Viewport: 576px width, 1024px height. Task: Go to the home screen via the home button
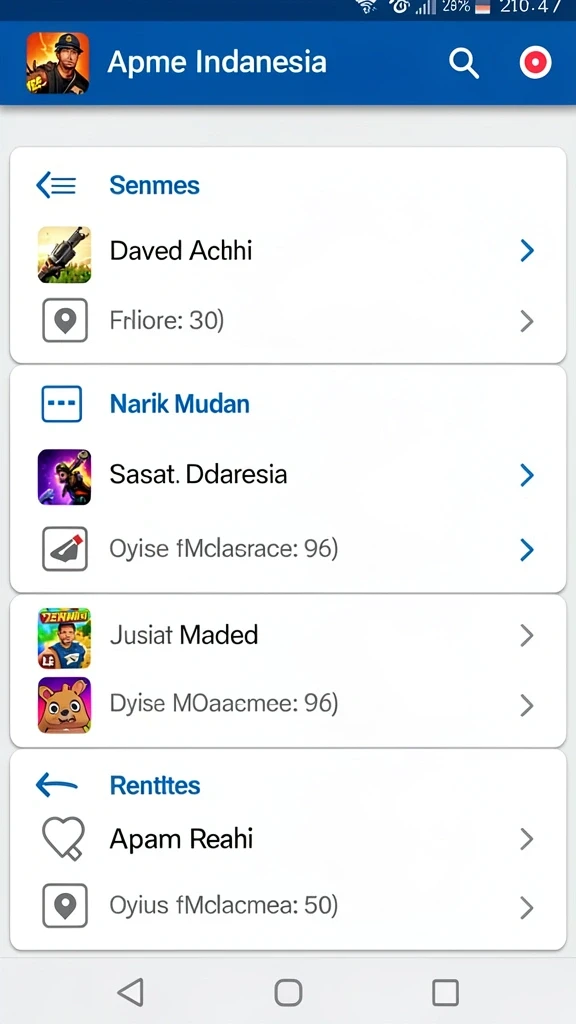(288, 993)
